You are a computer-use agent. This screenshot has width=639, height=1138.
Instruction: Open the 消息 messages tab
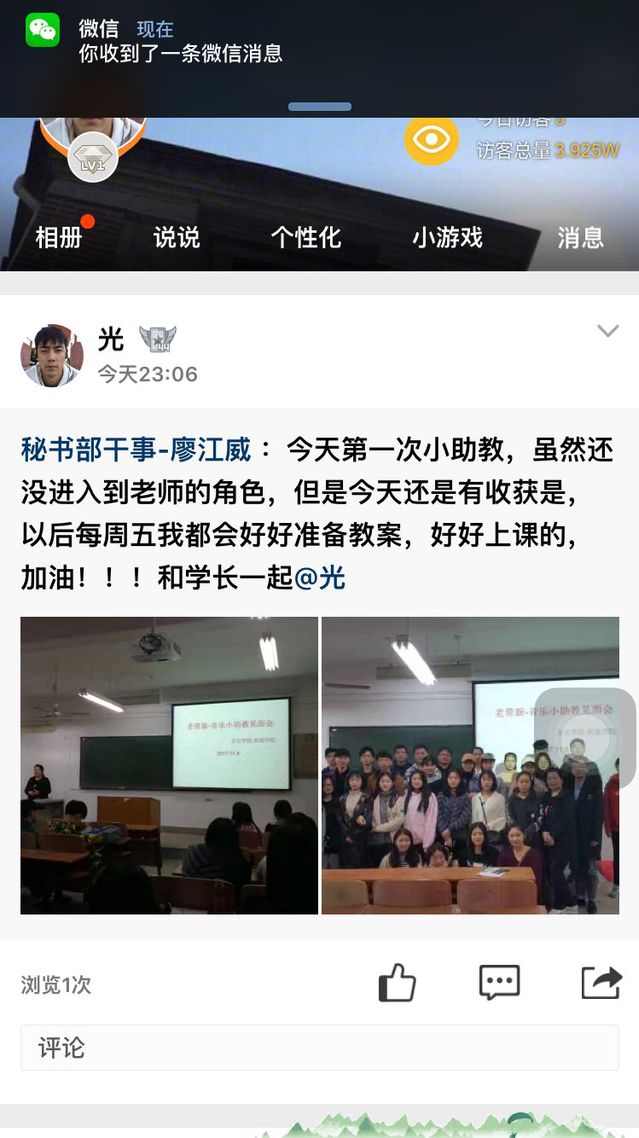coord(581,237)
